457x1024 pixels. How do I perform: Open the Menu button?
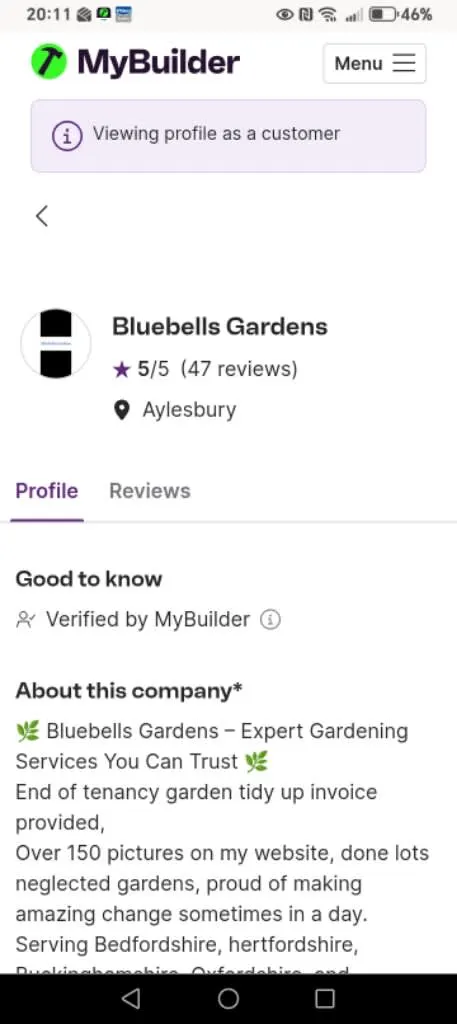click(x=374, y=63)
